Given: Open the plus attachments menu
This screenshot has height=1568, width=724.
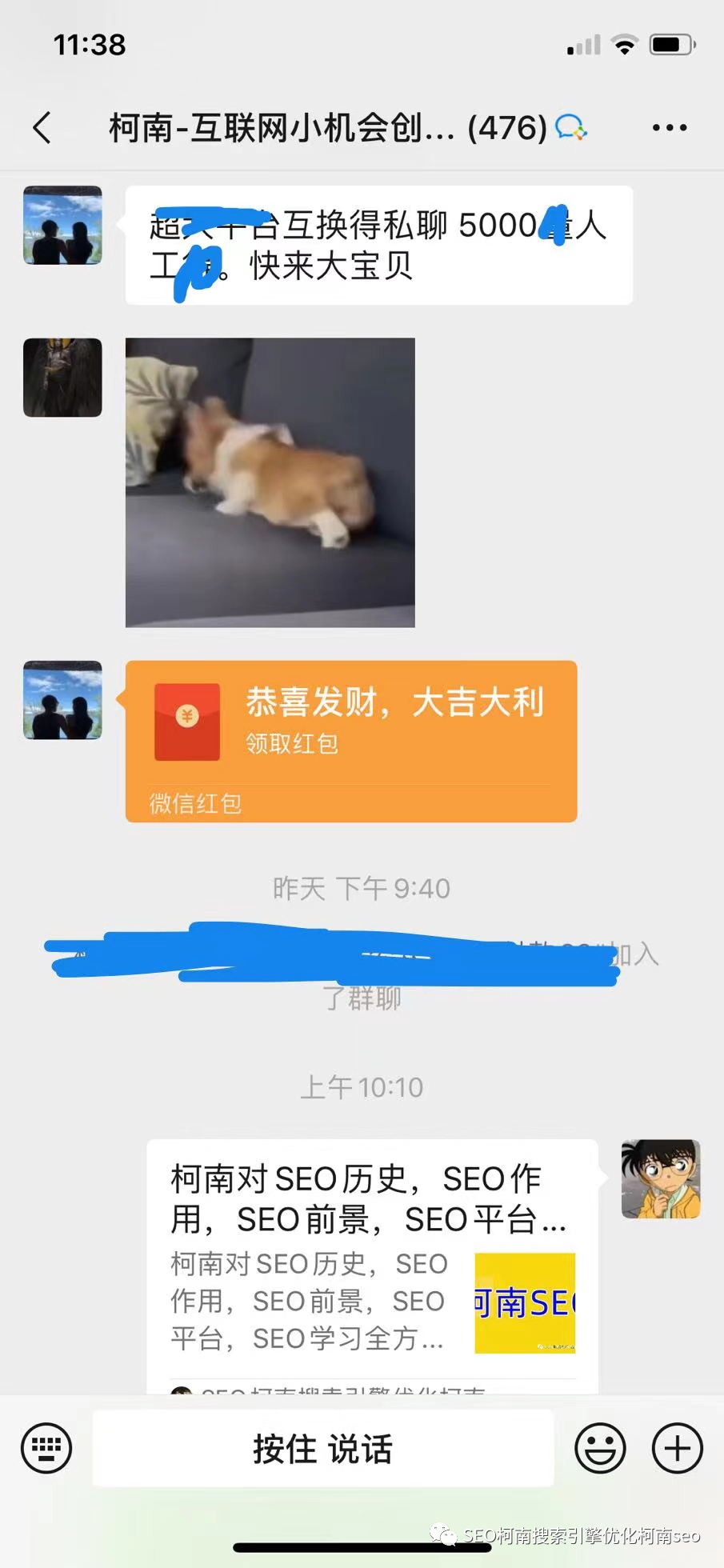Looking at the screenshot, I should coord(678,1448).
